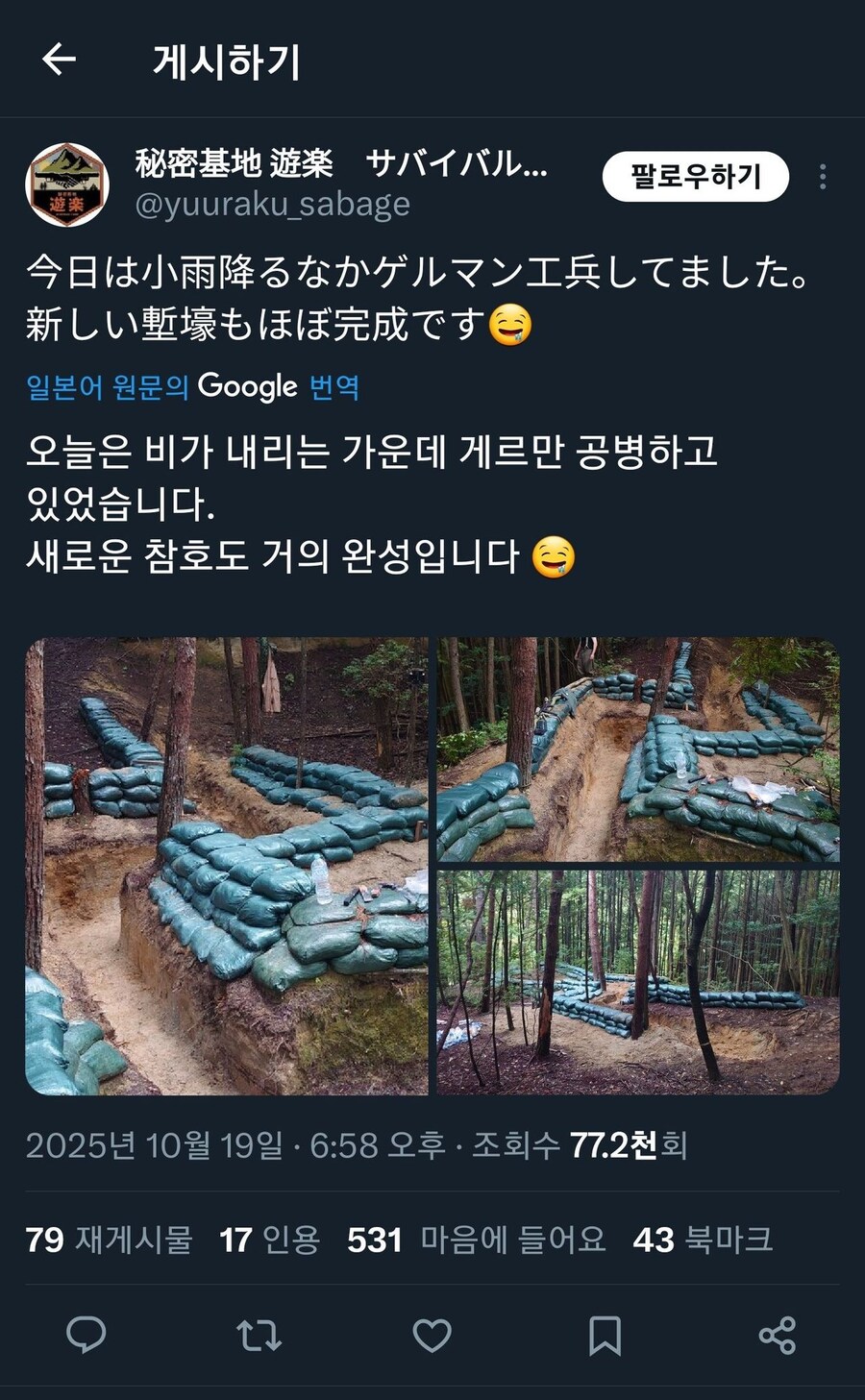Show the 17 인용 quotes
Image resolution: width=865 pixels, height=1400 pixels.
[269, 1240]
